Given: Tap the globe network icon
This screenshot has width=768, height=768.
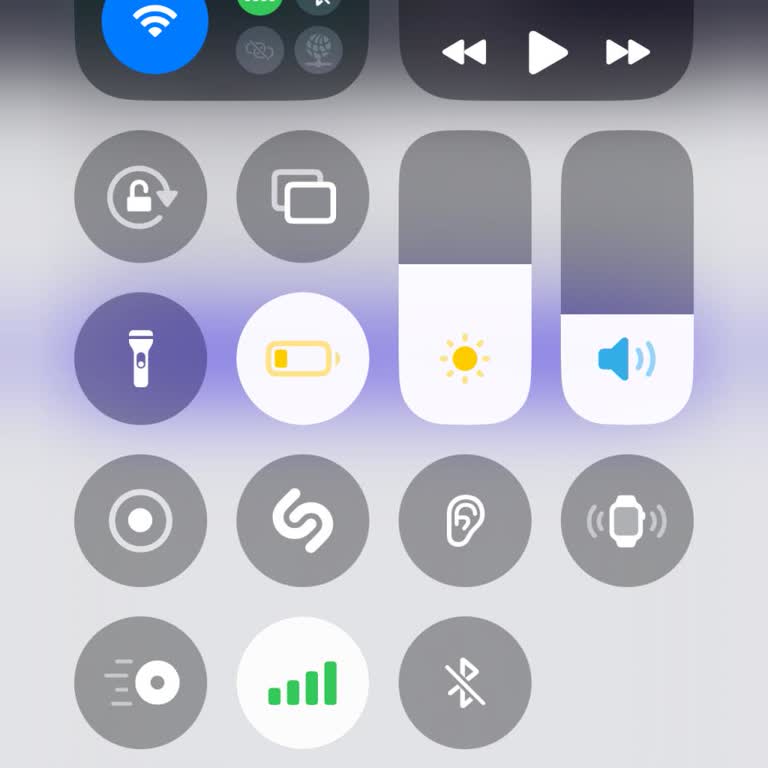Looking at the screenshot, I should click(x=319, y=48).
